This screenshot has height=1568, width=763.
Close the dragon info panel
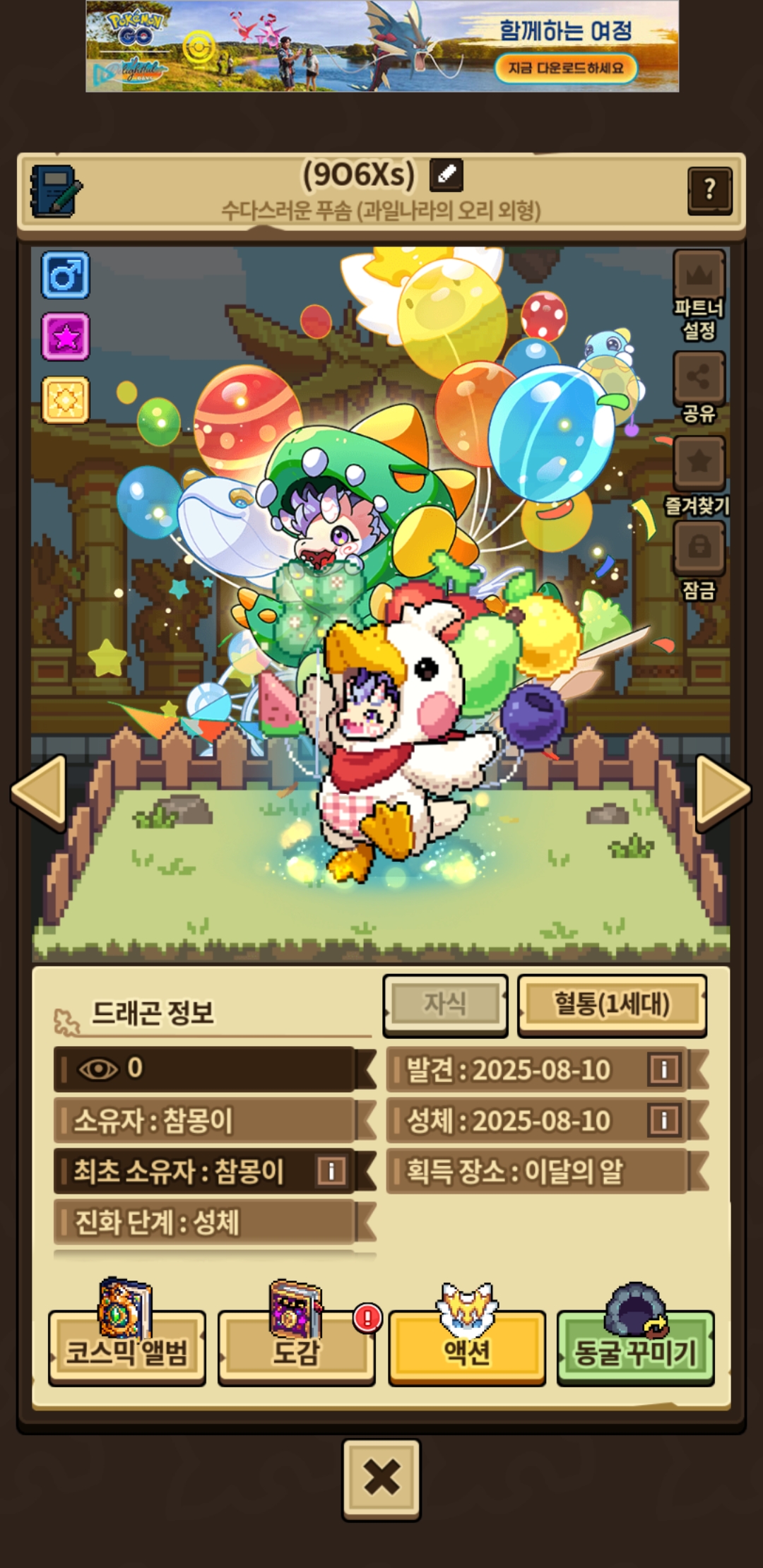pyautogui.click(x=381, y=1478)
